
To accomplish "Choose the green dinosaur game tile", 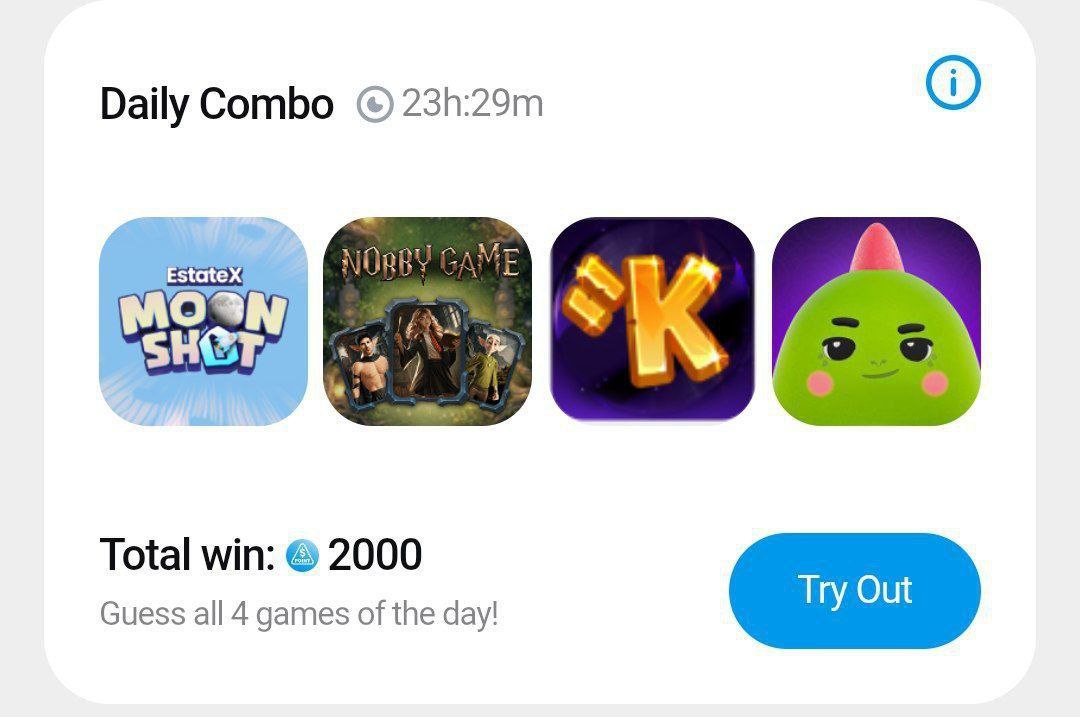I will pyautogui.click(x=876, y=321).
